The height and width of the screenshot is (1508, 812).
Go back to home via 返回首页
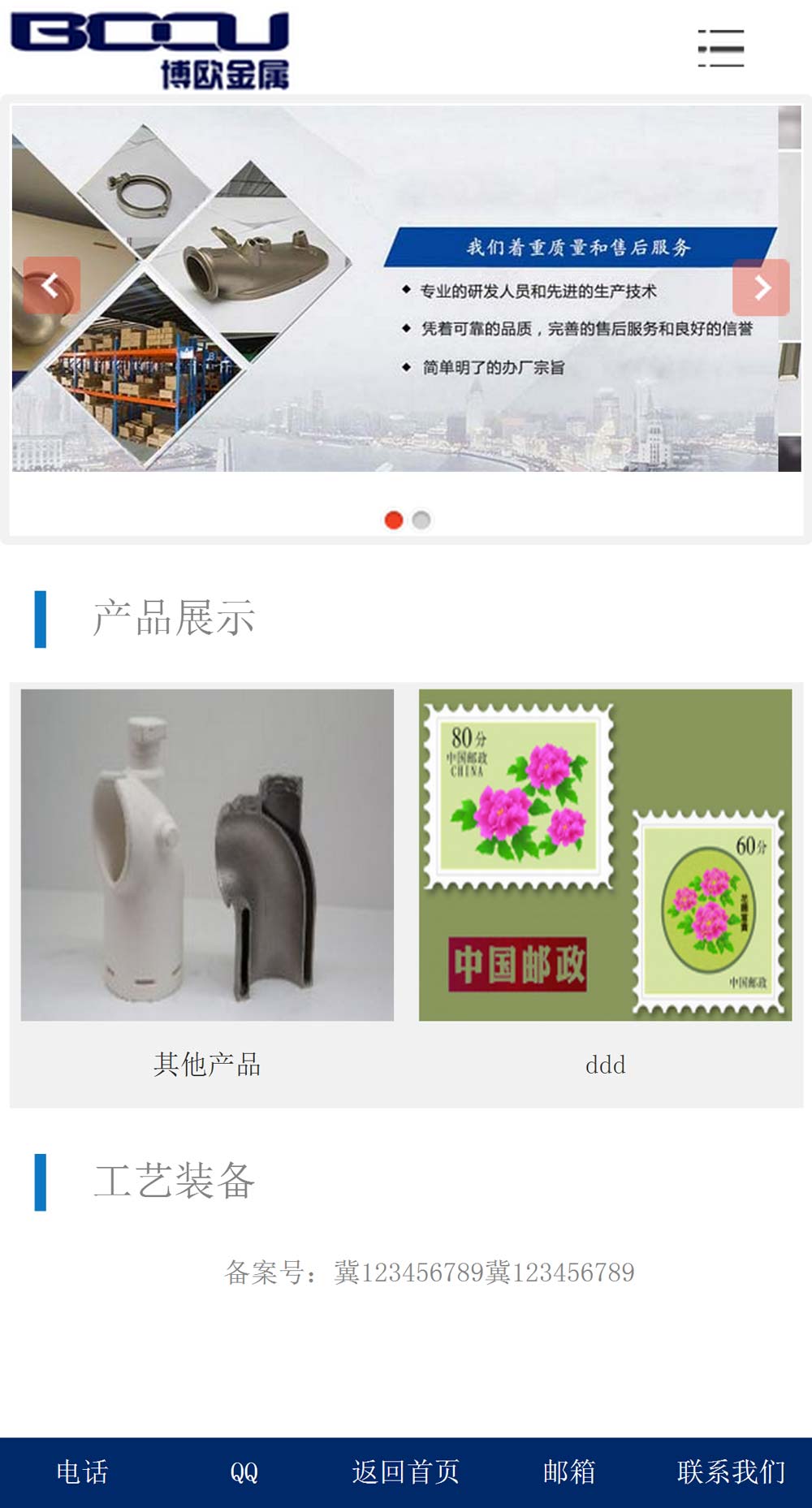click(x=406, y=1472)
